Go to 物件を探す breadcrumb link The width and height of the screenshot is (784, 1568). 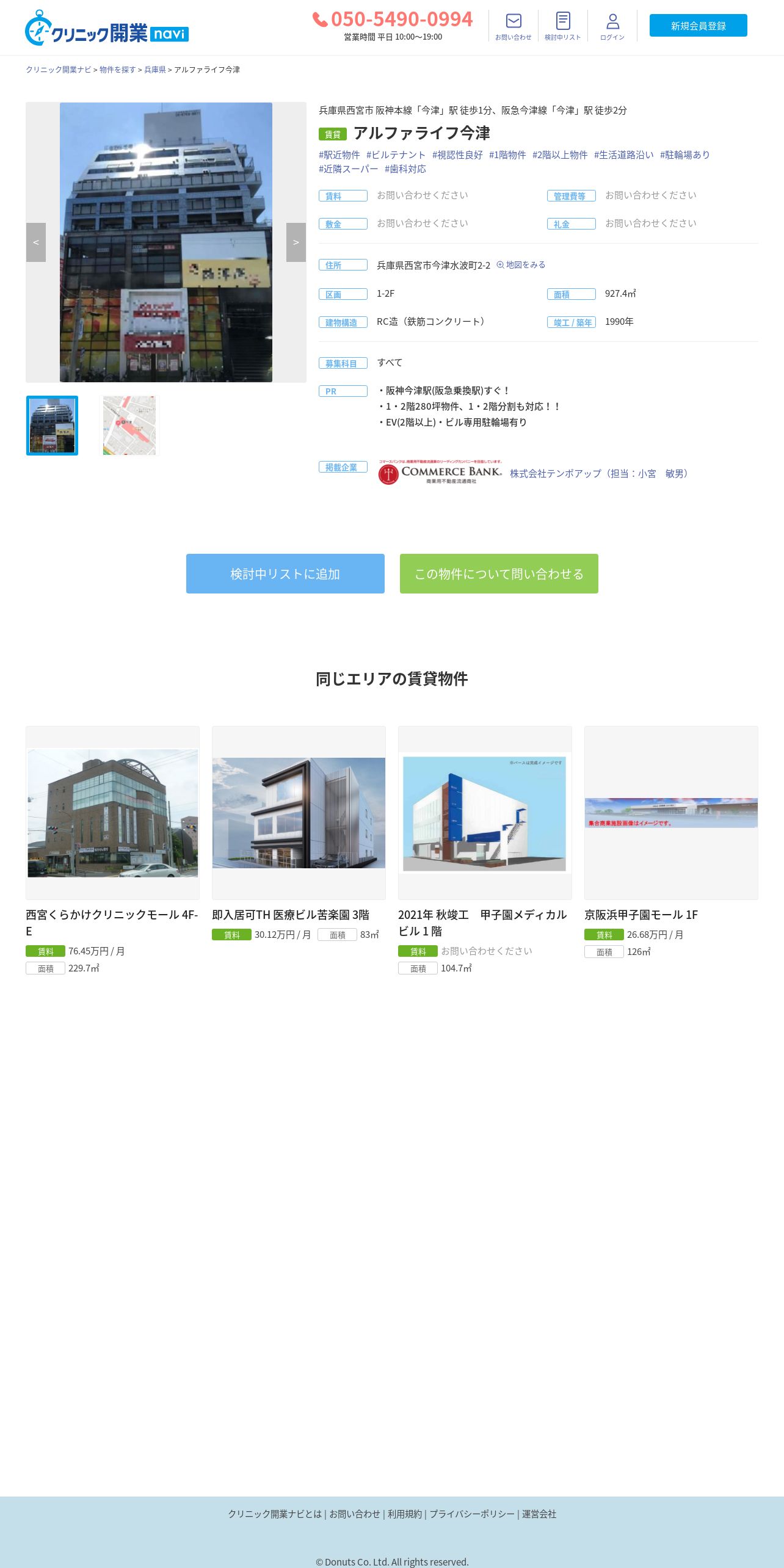117,70
